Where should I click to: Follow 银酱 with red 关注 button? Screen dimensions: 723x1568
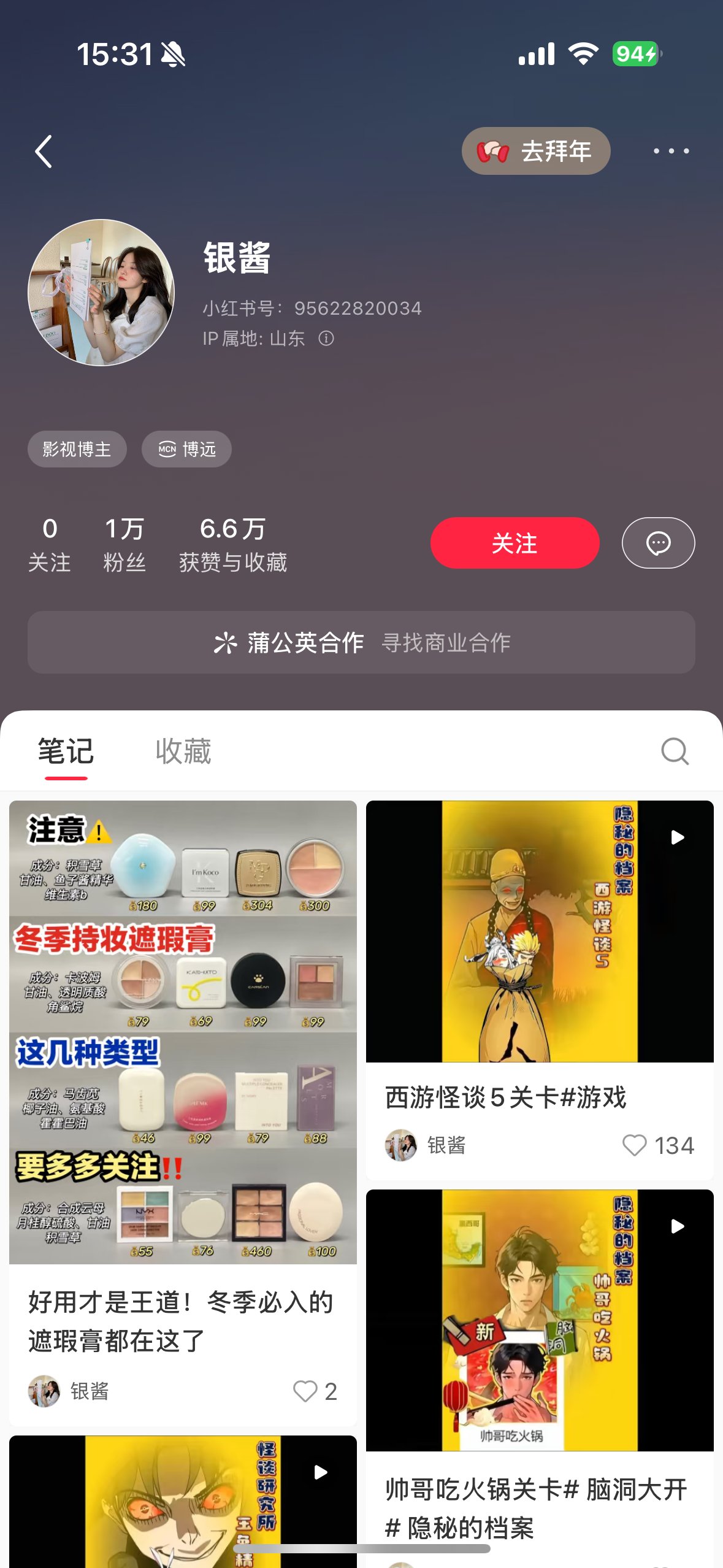[515, 543]
